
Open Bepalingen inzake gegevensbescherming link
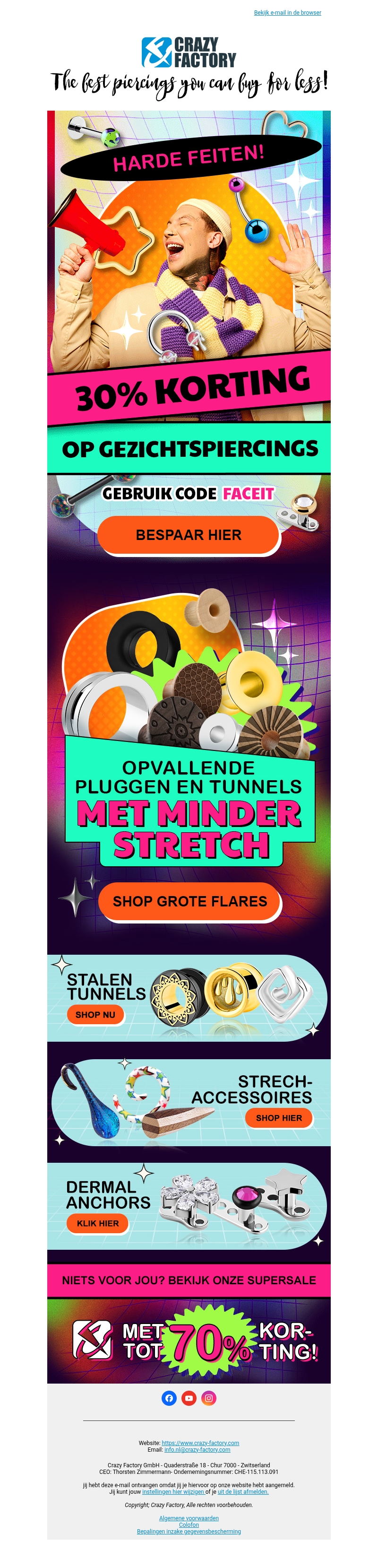(x=189, y=1532)
